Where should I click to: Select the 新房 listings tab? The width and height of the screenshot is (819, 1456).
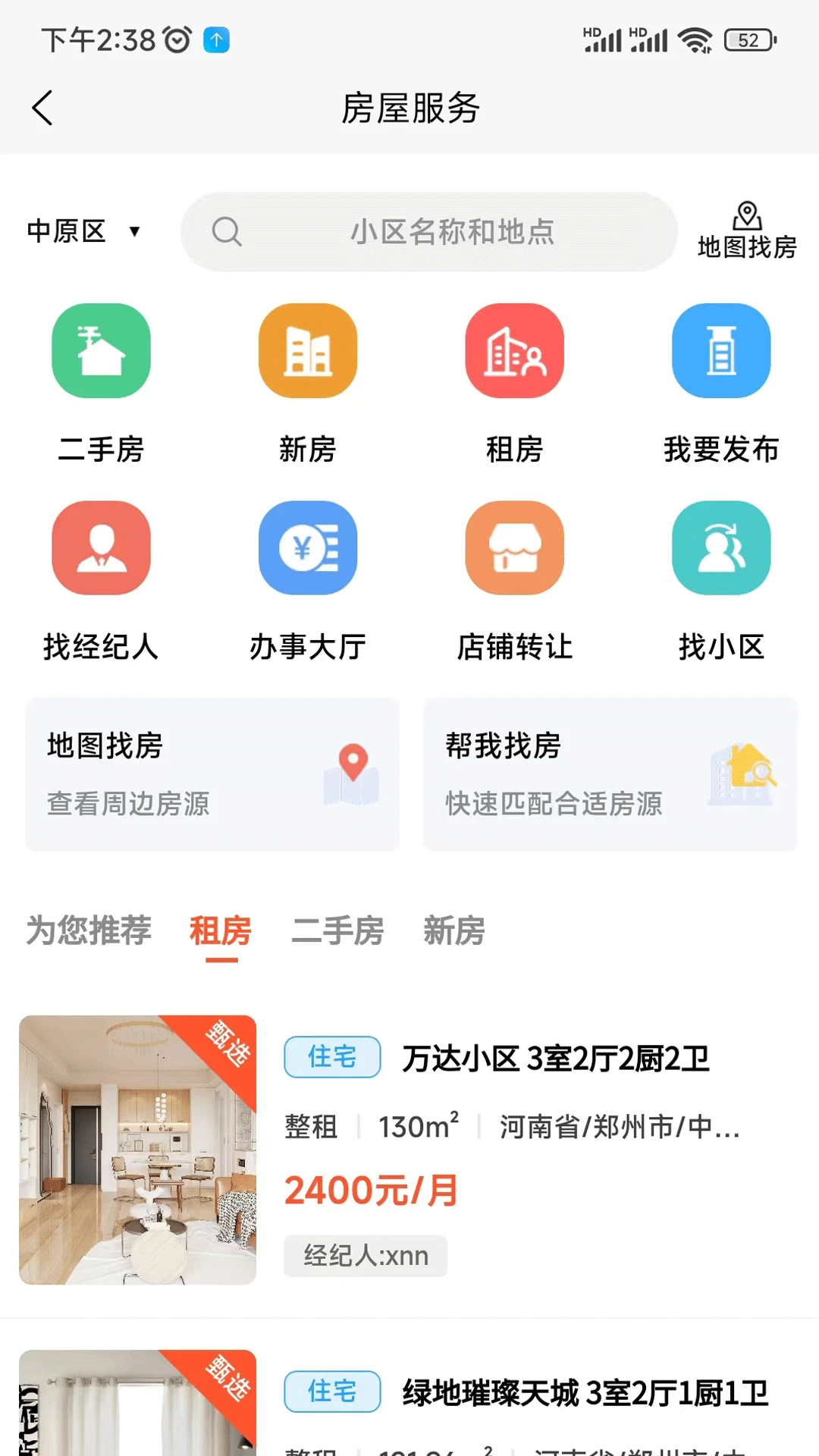(x=455, y=932)
